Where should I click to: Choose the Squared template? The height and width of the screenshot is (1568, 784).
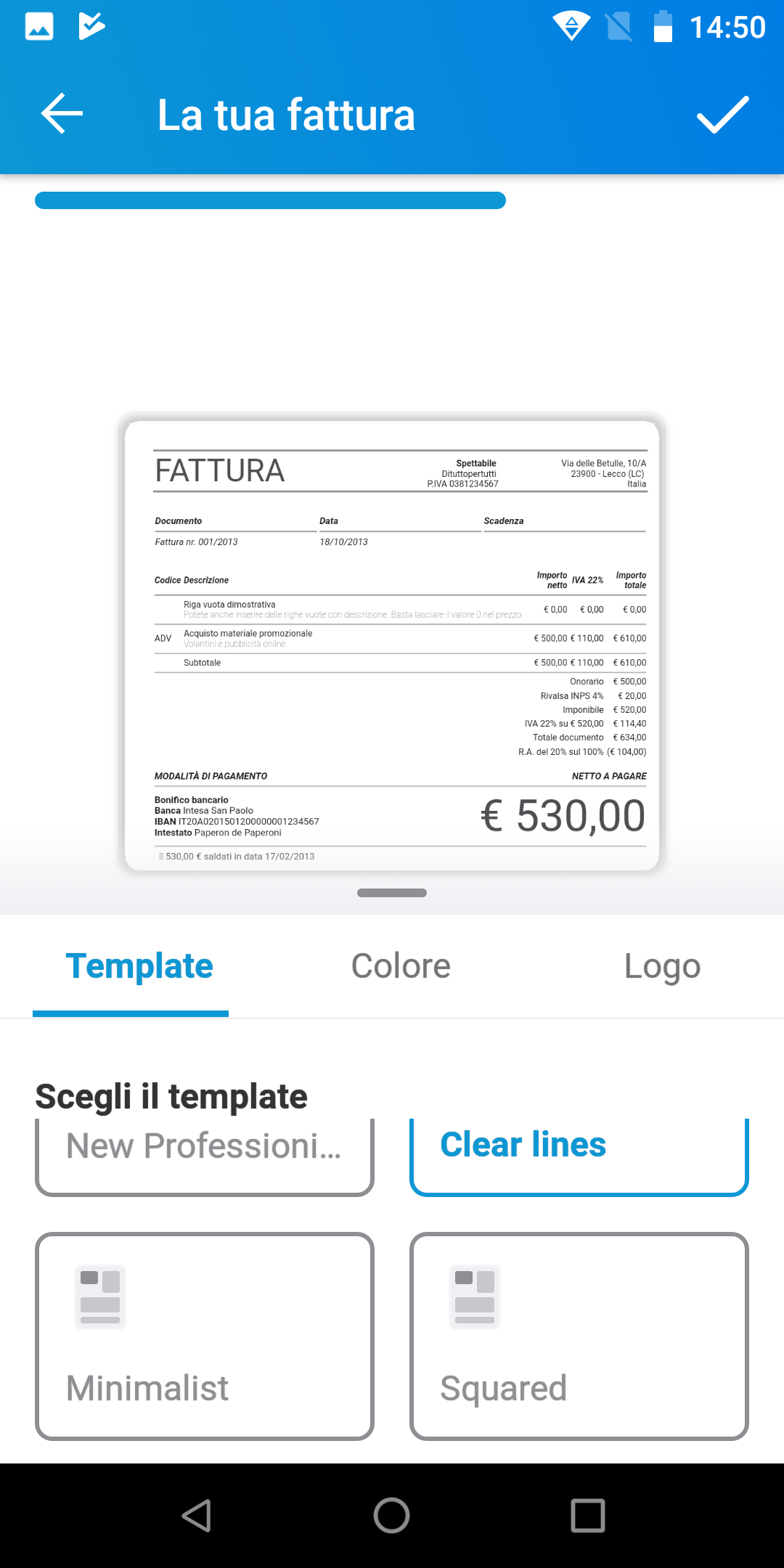coord(579,1336)
